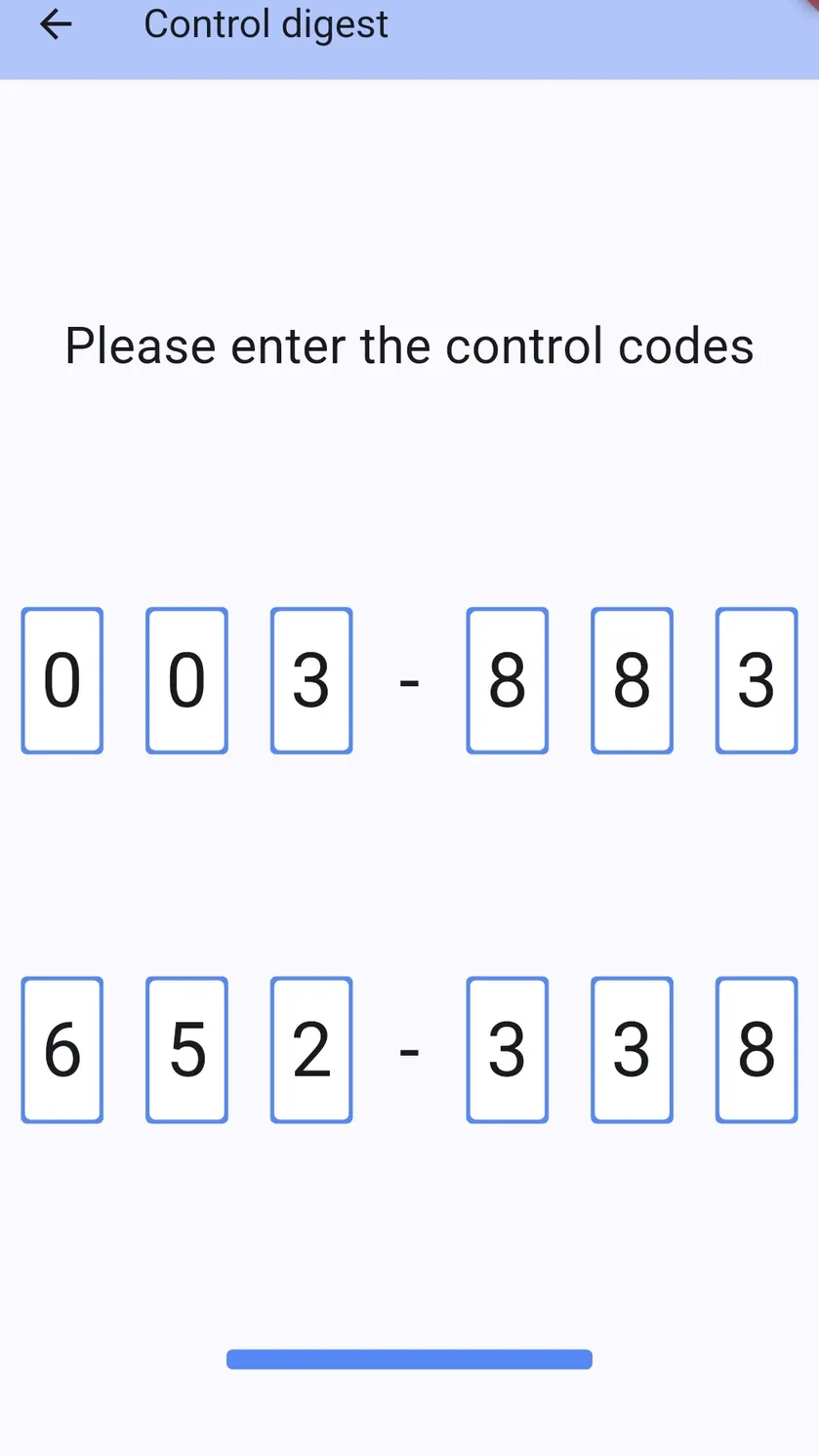Screen dimensions: 819x1456
Task: Select the digit 6 box in bottom row
Action: tap(62, 1050)
